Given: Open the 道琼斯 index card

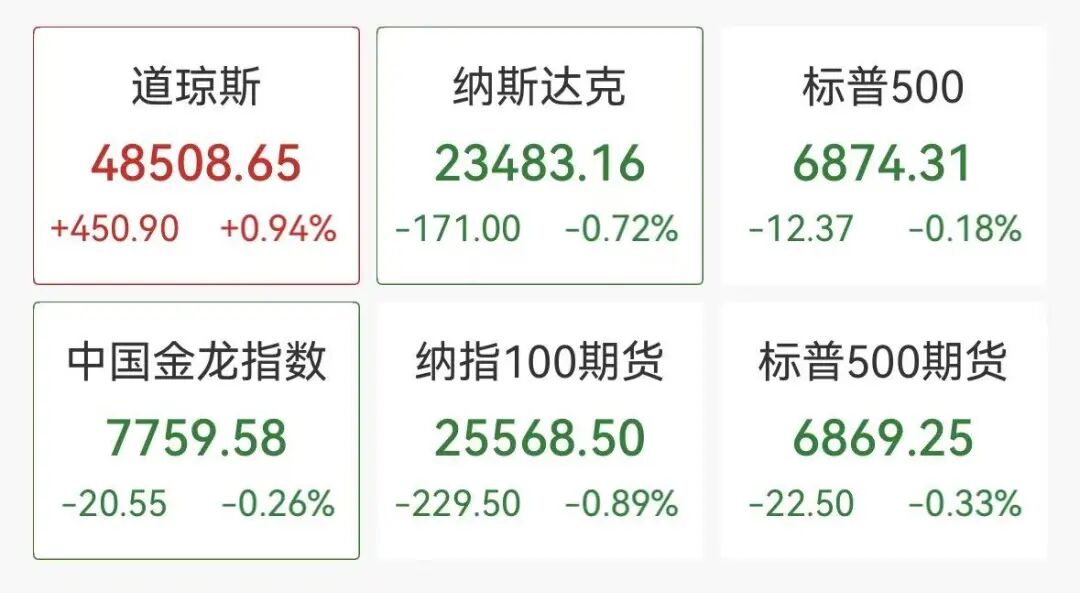Looking at the screenshot, I should point(196,156).
